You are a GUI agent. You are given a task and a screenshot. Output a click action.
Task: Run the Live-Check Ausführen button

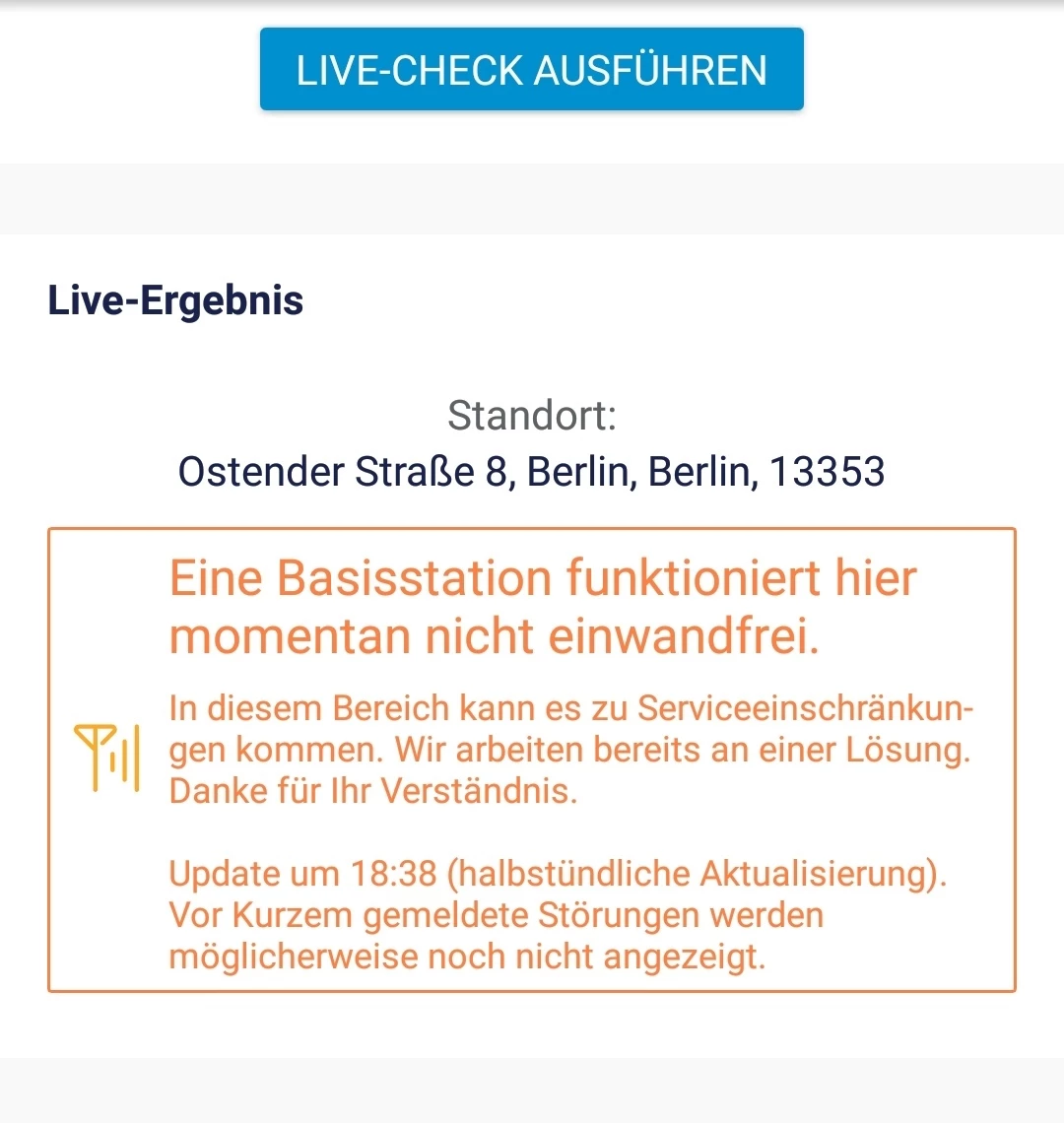[532, 70]
